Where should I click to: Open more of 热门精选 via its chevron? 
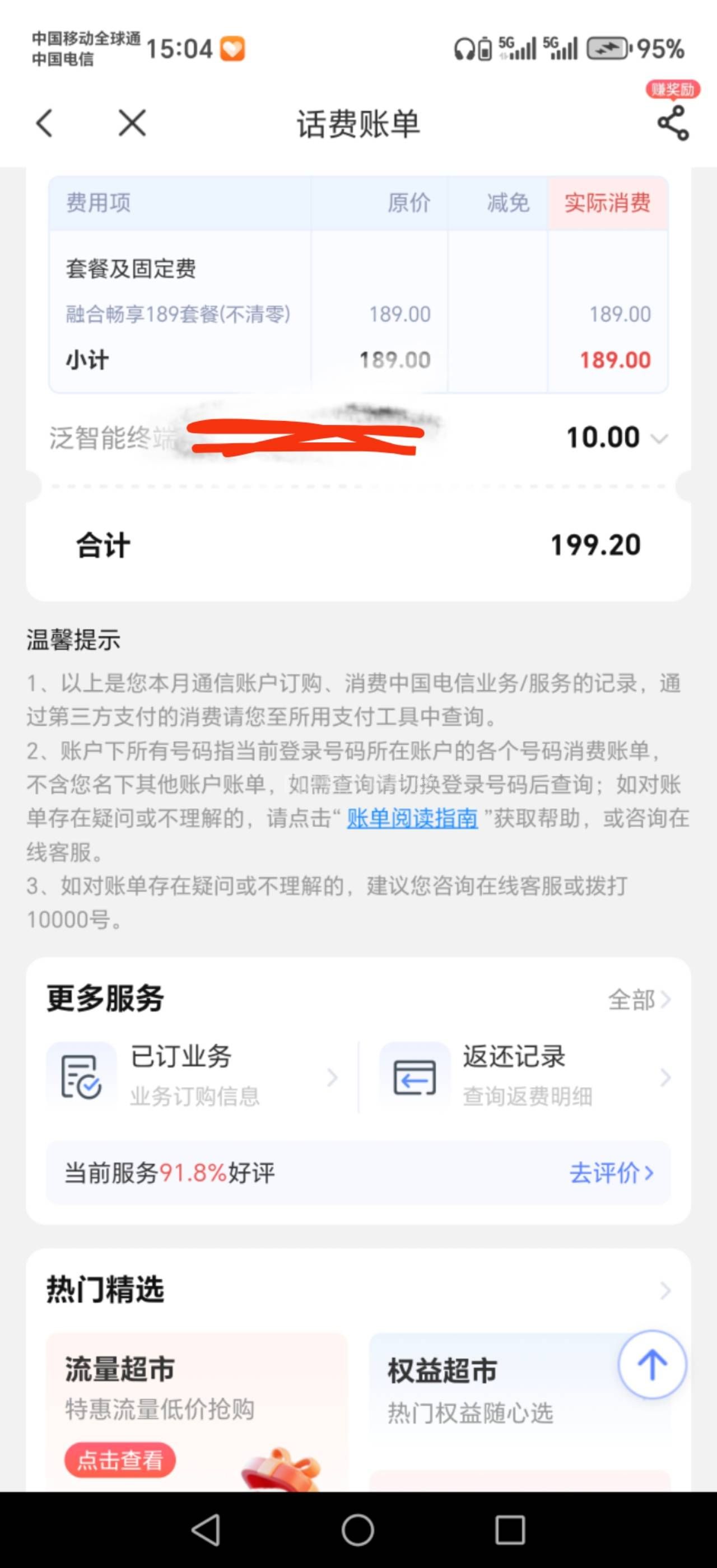click(x=665, y=1290)
